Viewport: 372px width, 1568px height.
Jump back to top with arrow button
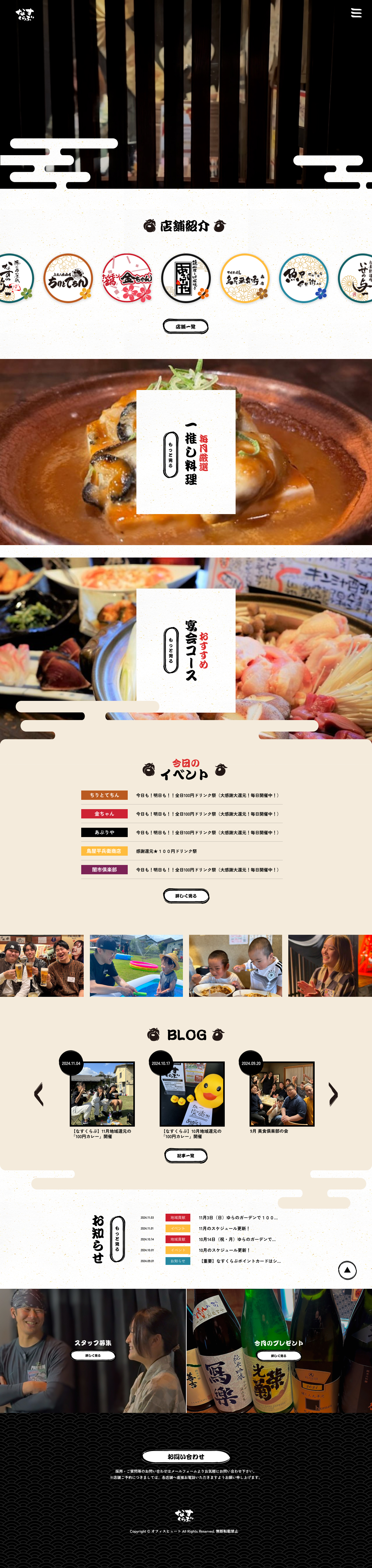pos(347,1270)
